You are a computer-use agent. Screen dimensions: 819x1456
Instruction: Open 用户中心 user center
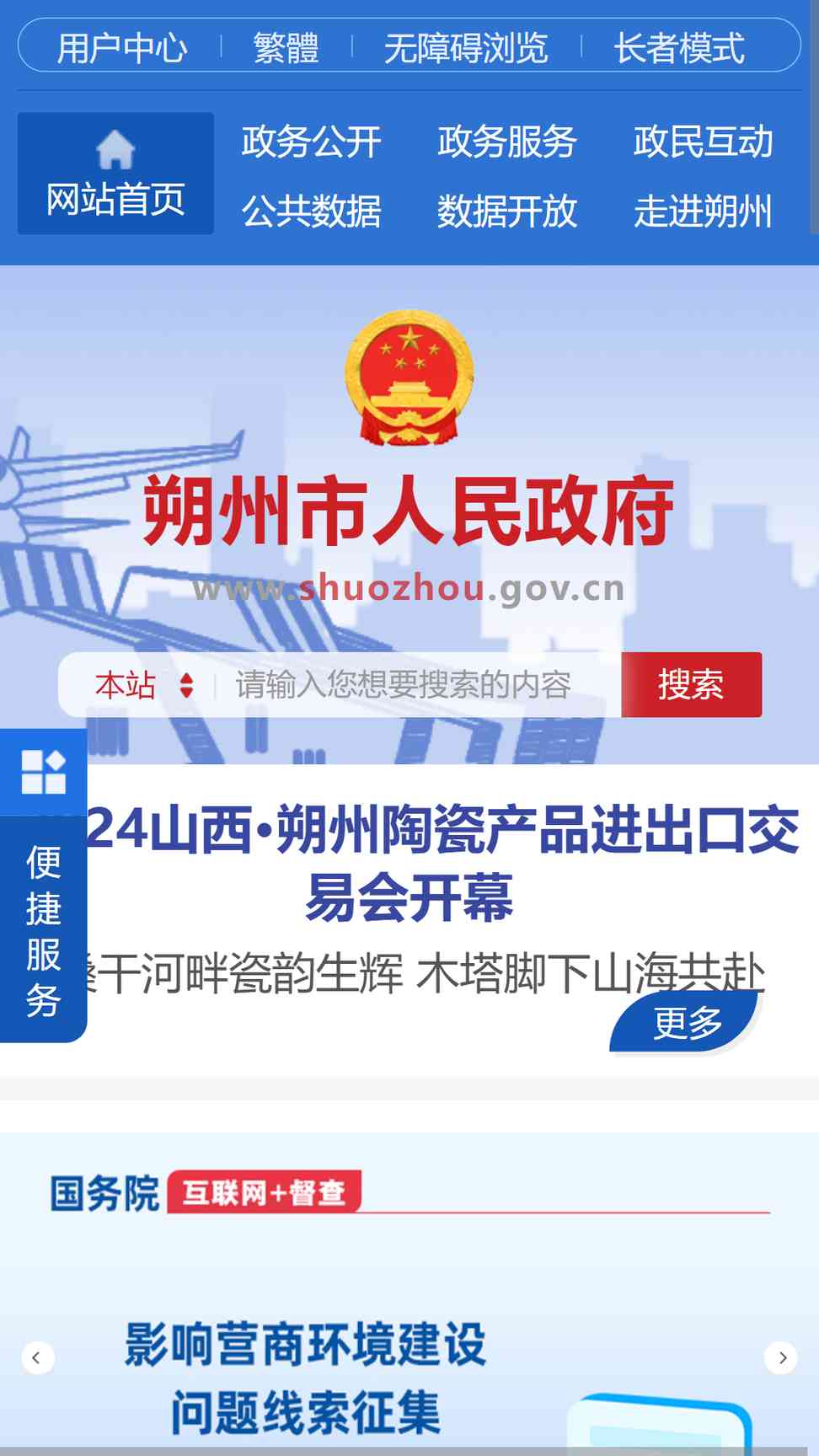[122, 47]
